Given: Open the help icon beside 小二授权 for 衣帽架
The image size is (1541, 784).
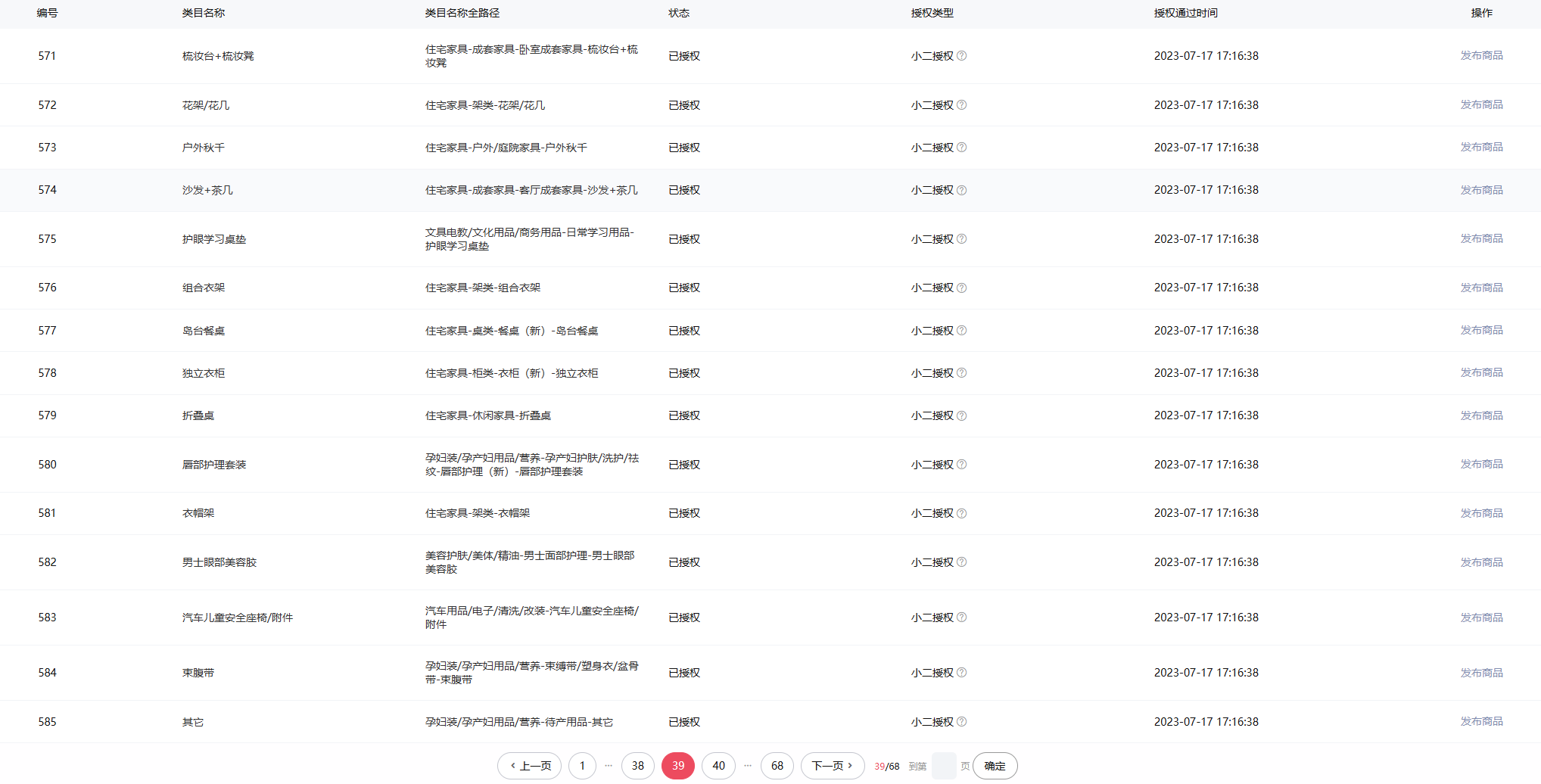Looking at the screenshot, I should pyautogui.click(x=961, y=513).
